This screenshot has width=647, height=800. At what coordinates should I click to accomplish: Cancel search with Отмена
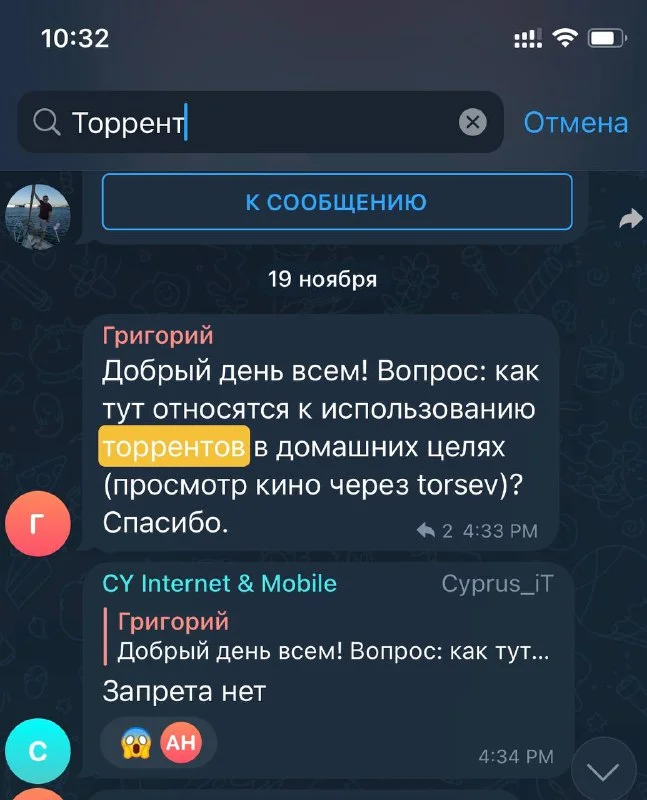tap(575, 123)
